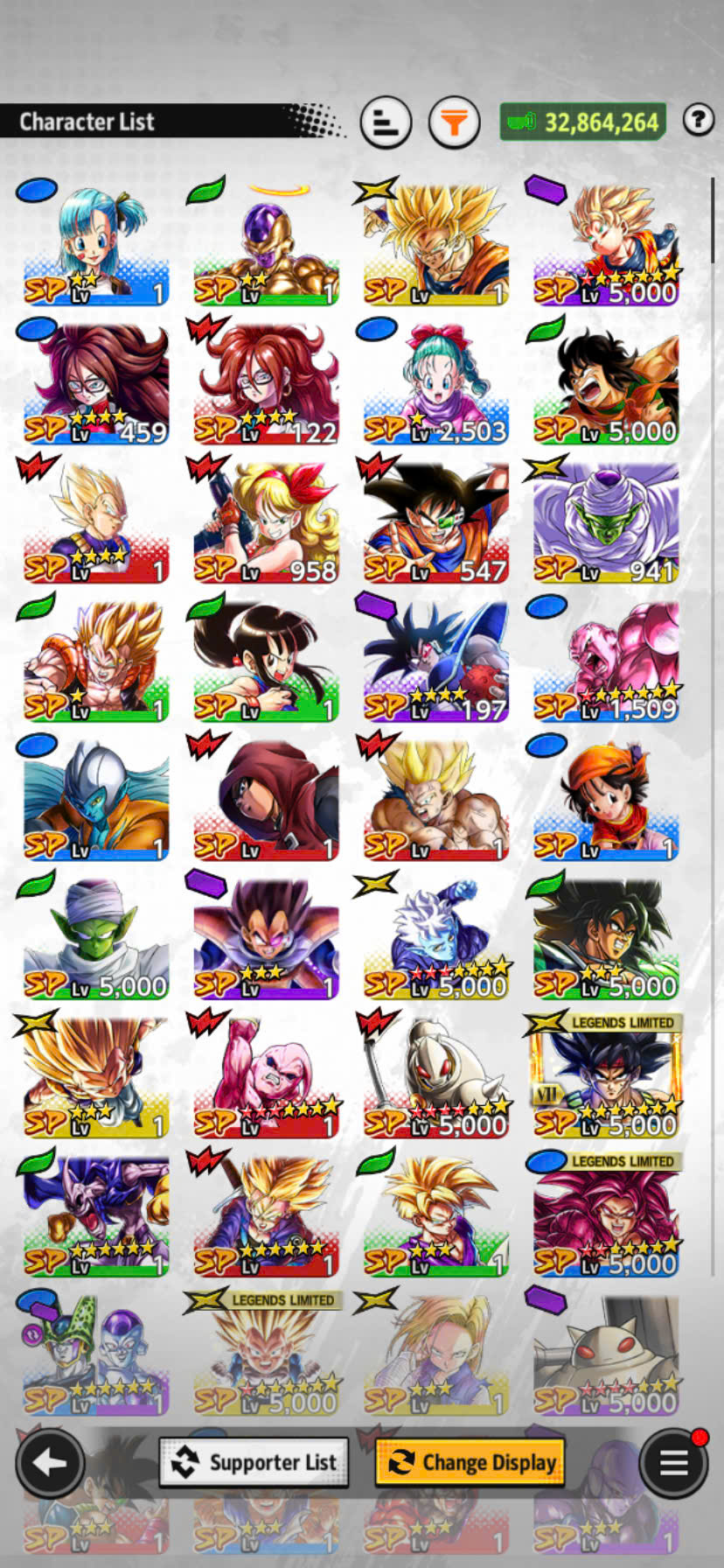Tap the question mark help icon

click(x=698, y=119)
